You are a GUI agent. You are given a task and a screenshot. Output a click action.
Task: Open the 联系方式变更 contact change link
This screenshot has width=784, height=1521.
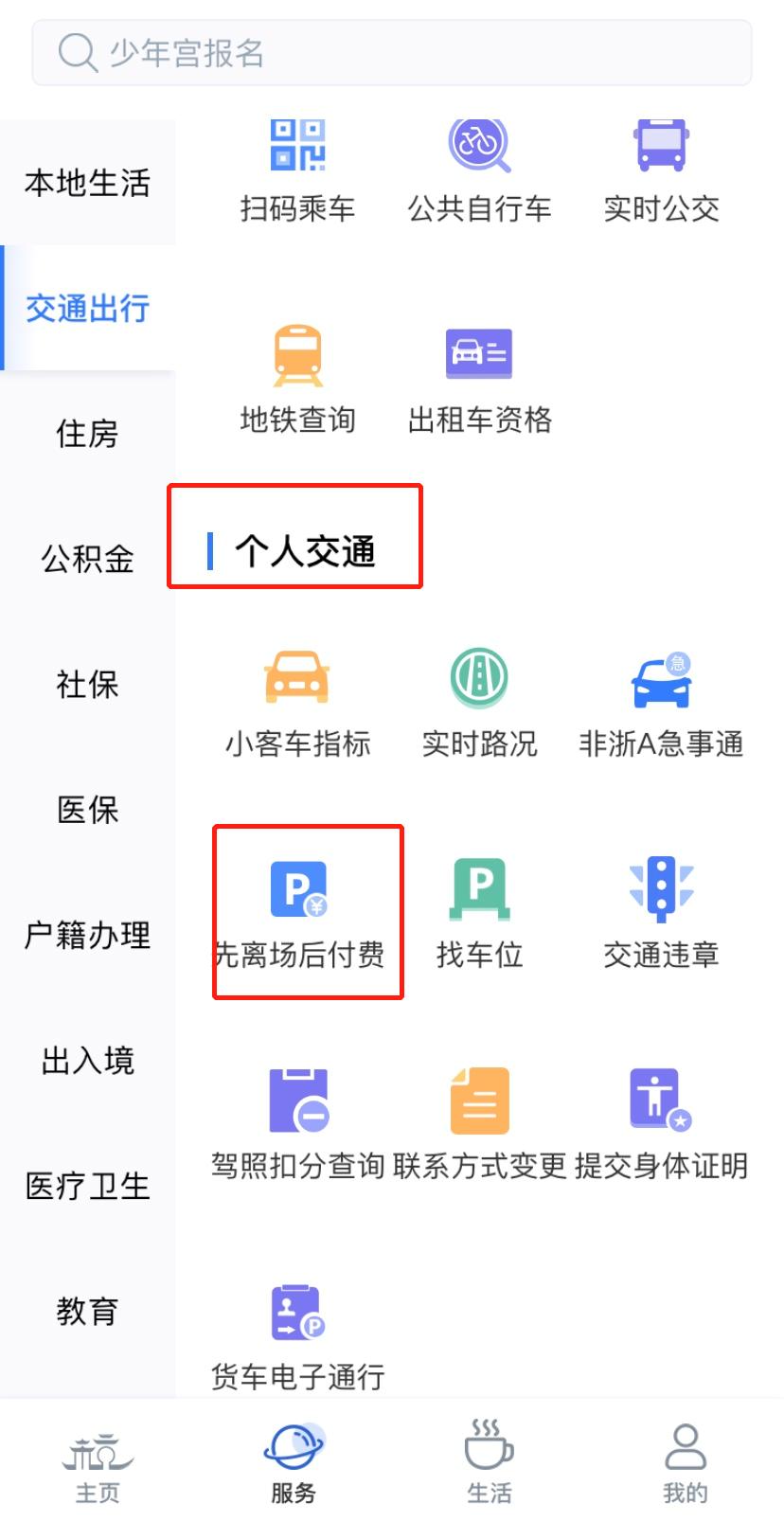[478, 1122]
